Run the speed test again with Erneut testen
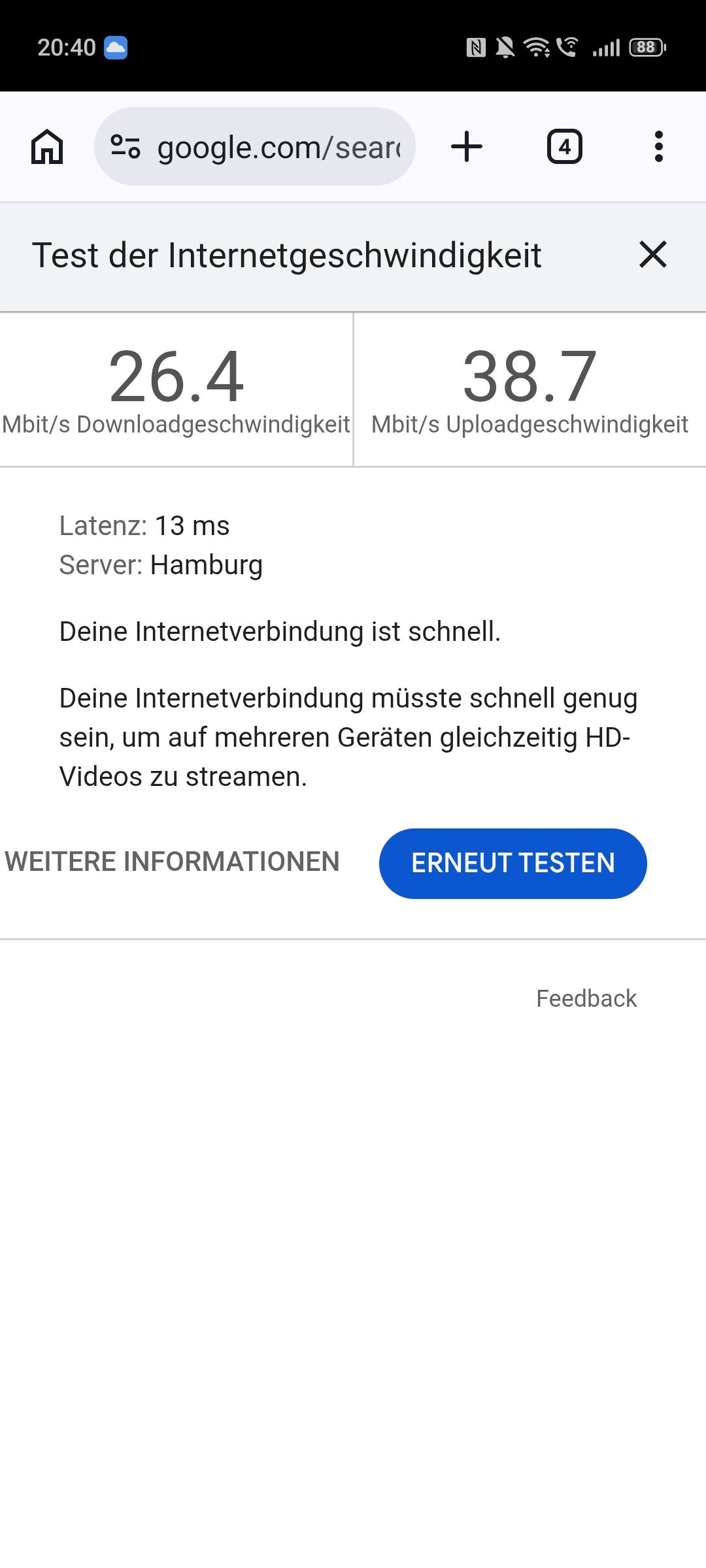 pos(513,863)
